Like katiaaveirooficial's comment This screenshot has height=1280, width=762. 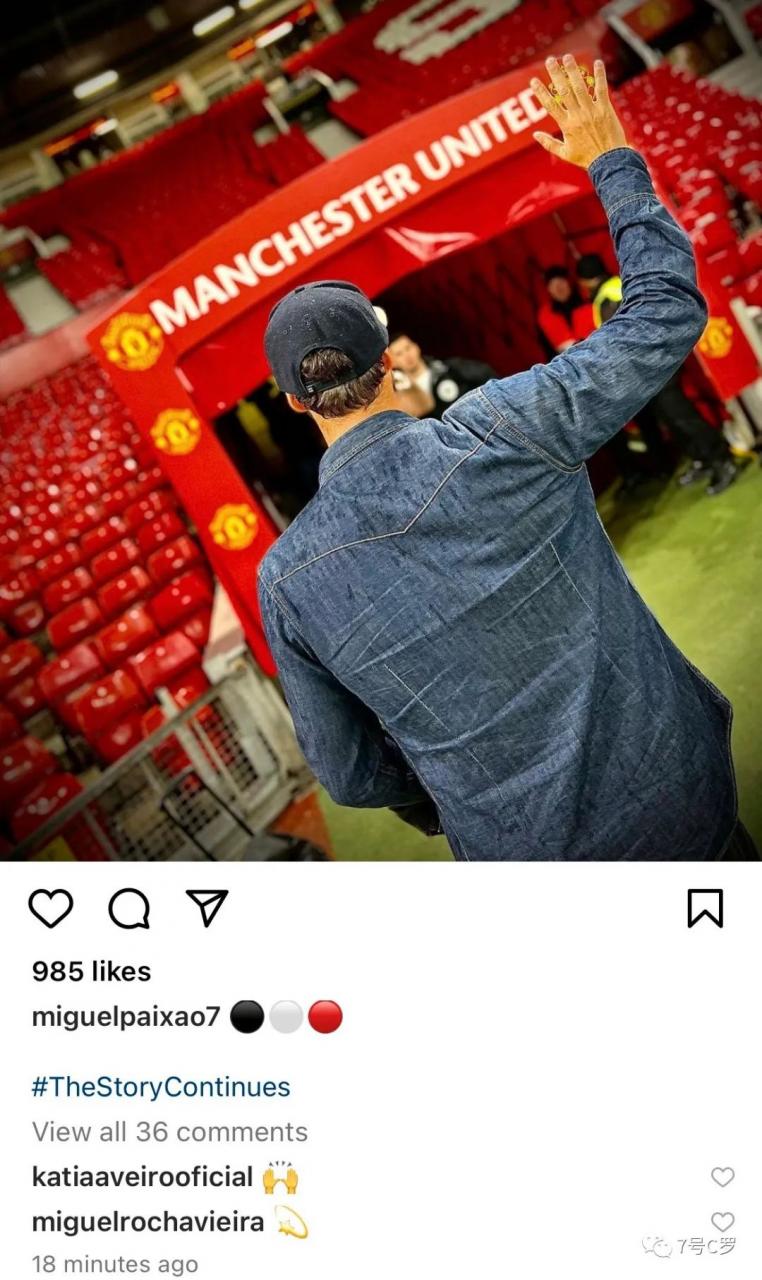pyautogui.click(x=722, y=1177)
